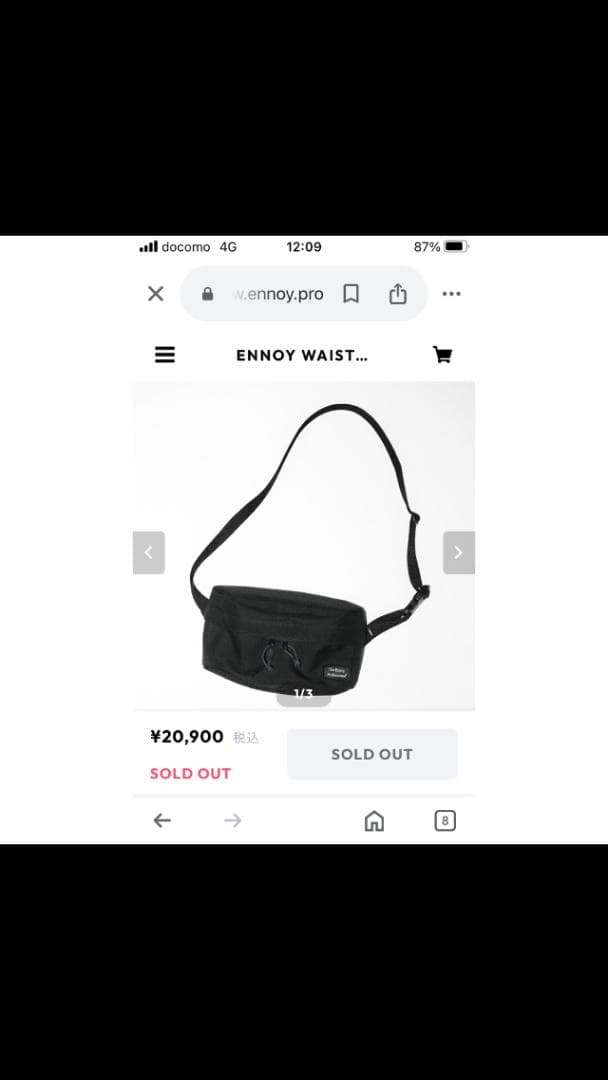Go back using the browser back arrow
The height and width of the screenshot is (1080, 608).
[162, 820]
